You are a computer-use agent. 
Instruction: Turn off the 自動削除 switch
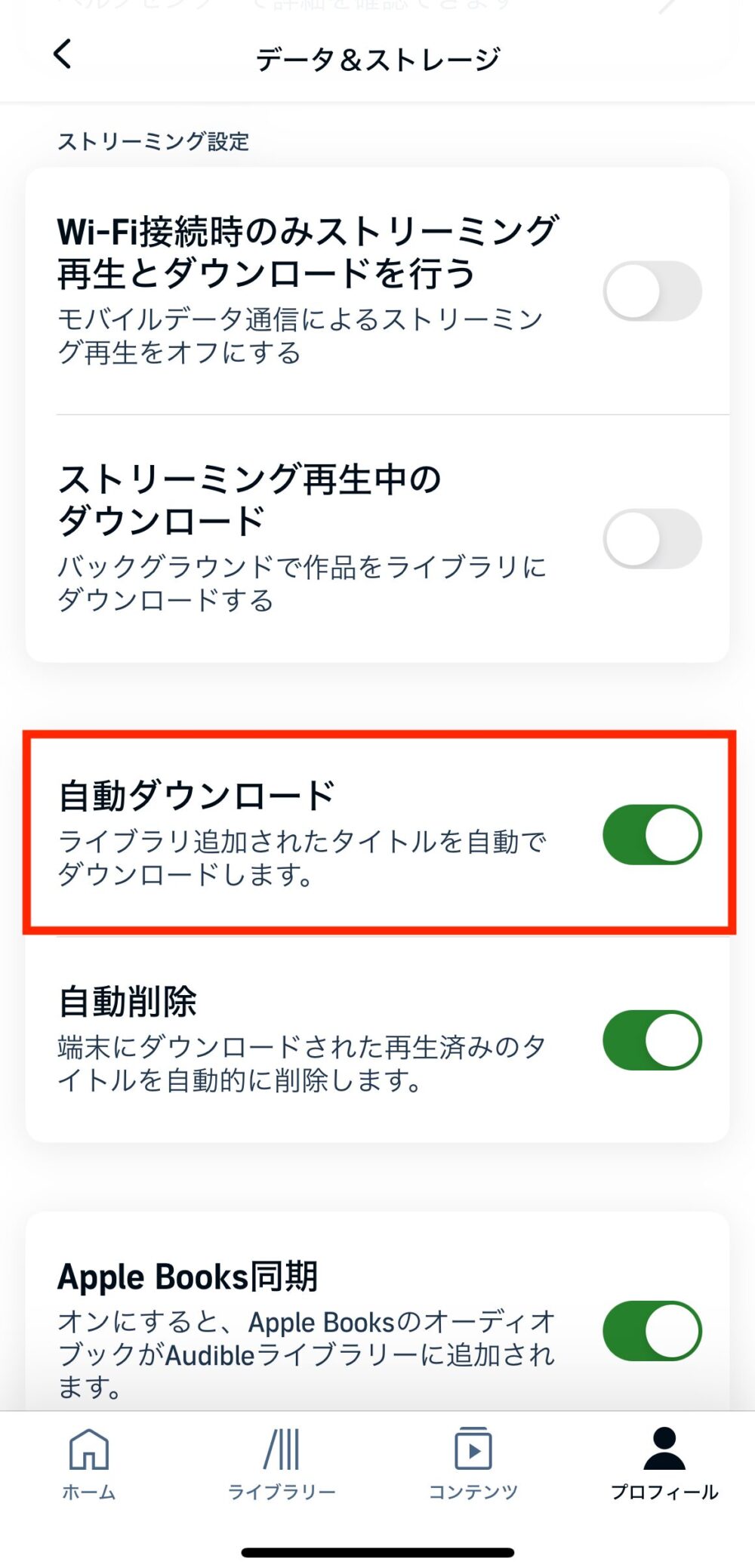[652, 1040]
